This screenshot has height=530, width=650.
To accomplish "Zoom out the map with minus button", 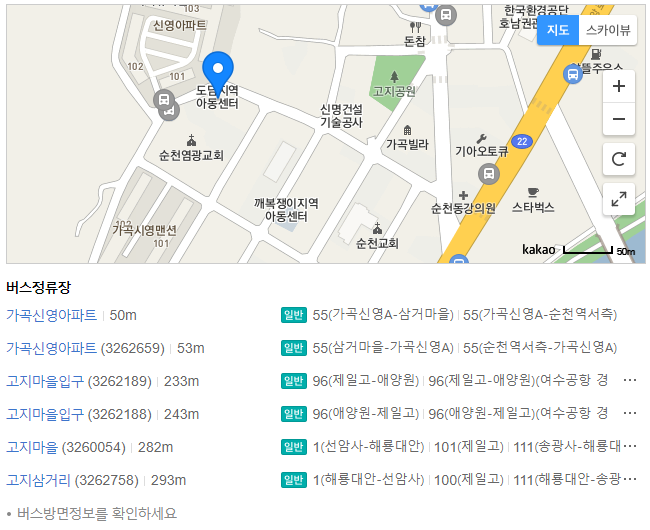I will tap(618, 120).
